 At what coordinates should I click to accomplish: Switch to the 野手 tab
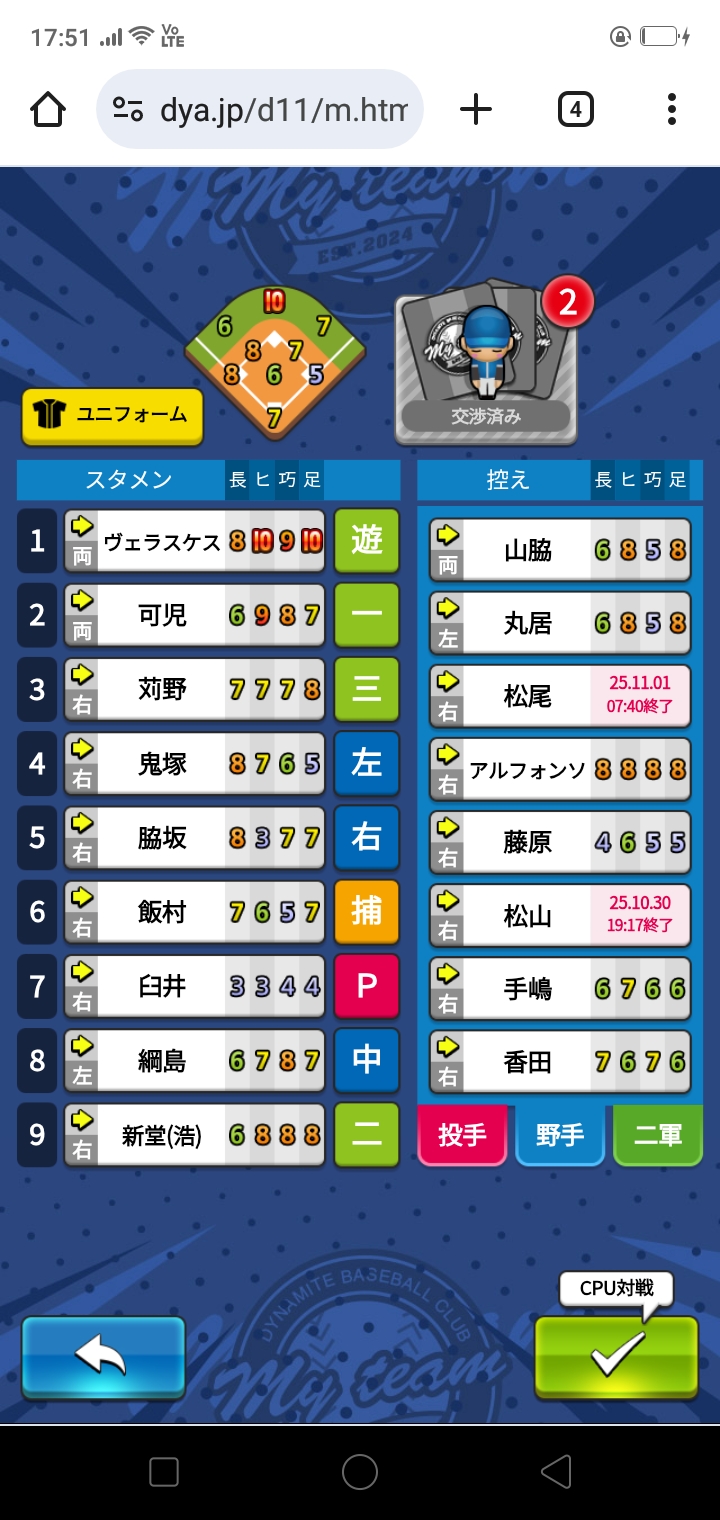(x=560, y=1135)
